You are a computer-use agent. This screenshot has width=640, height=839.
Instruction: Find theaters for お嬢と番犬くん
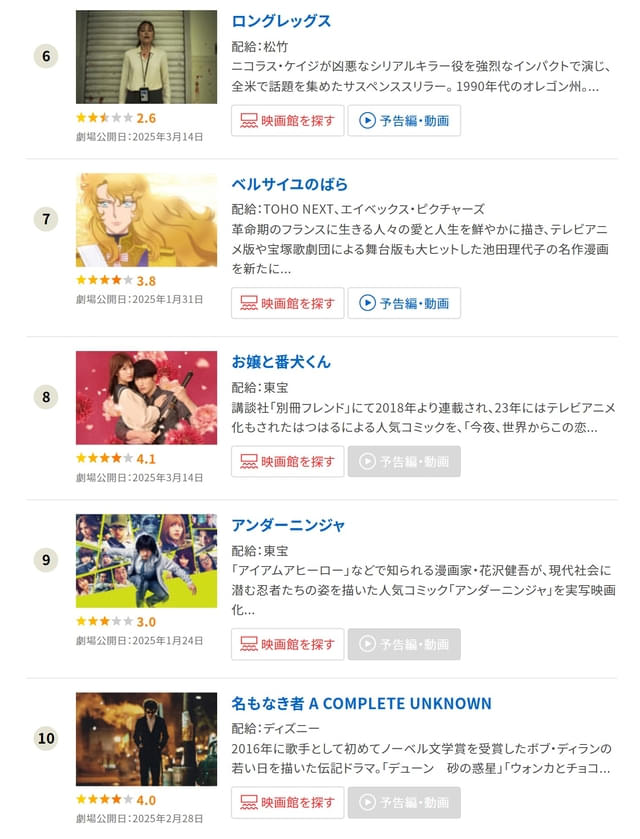[288, 462]
